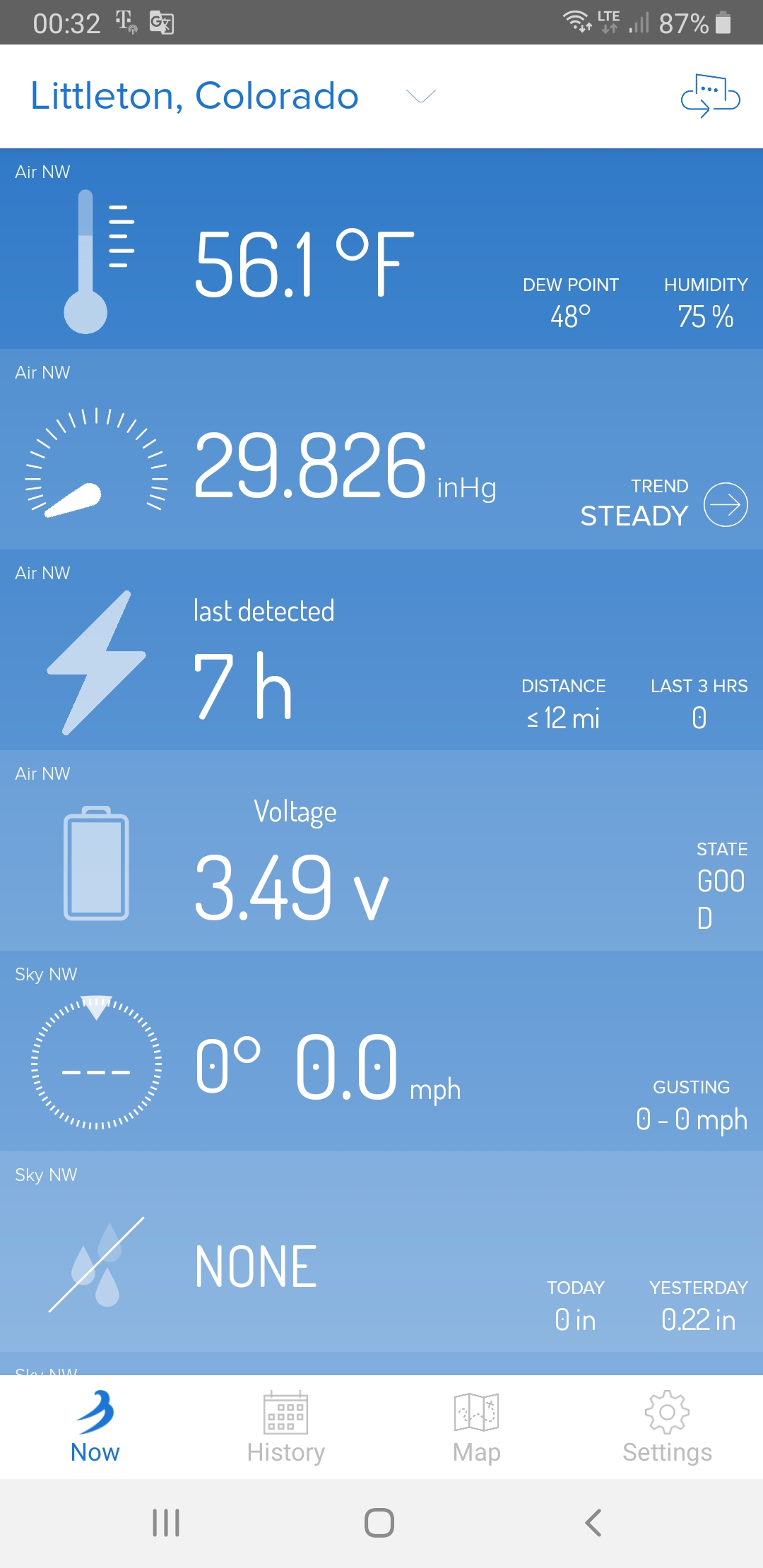
Task: Switch to the History tab
Action: pyautogui.click(x=286, y=1427)
